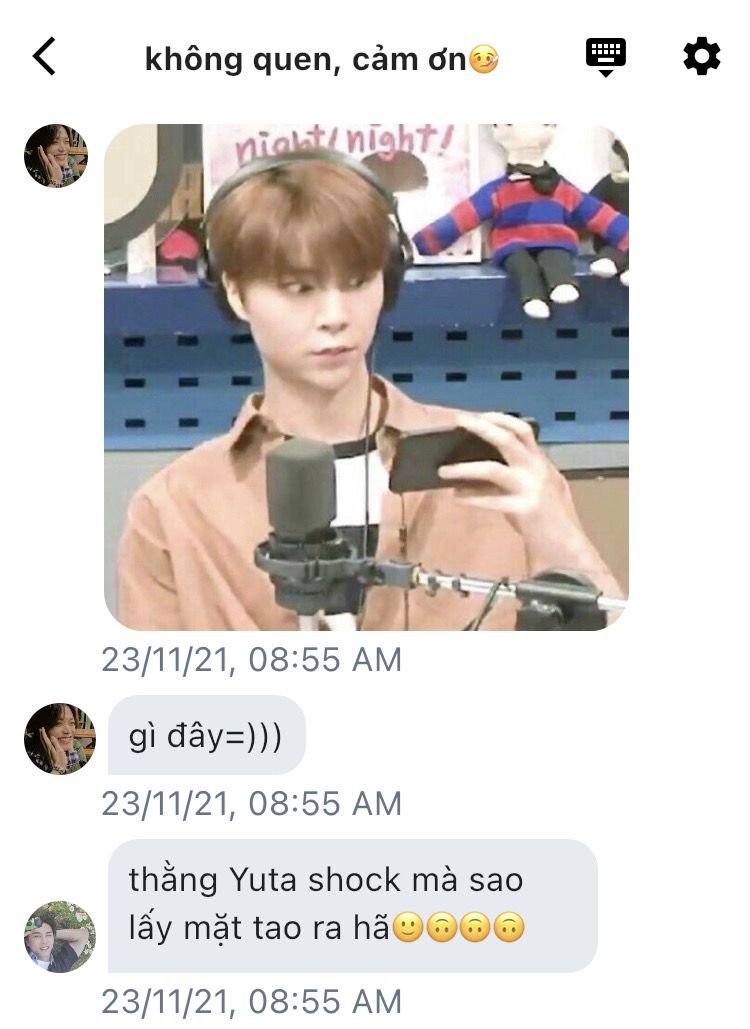This screenshot has width=750, height=1029.
Task: Open the settings gear
Action: point(701,57)
